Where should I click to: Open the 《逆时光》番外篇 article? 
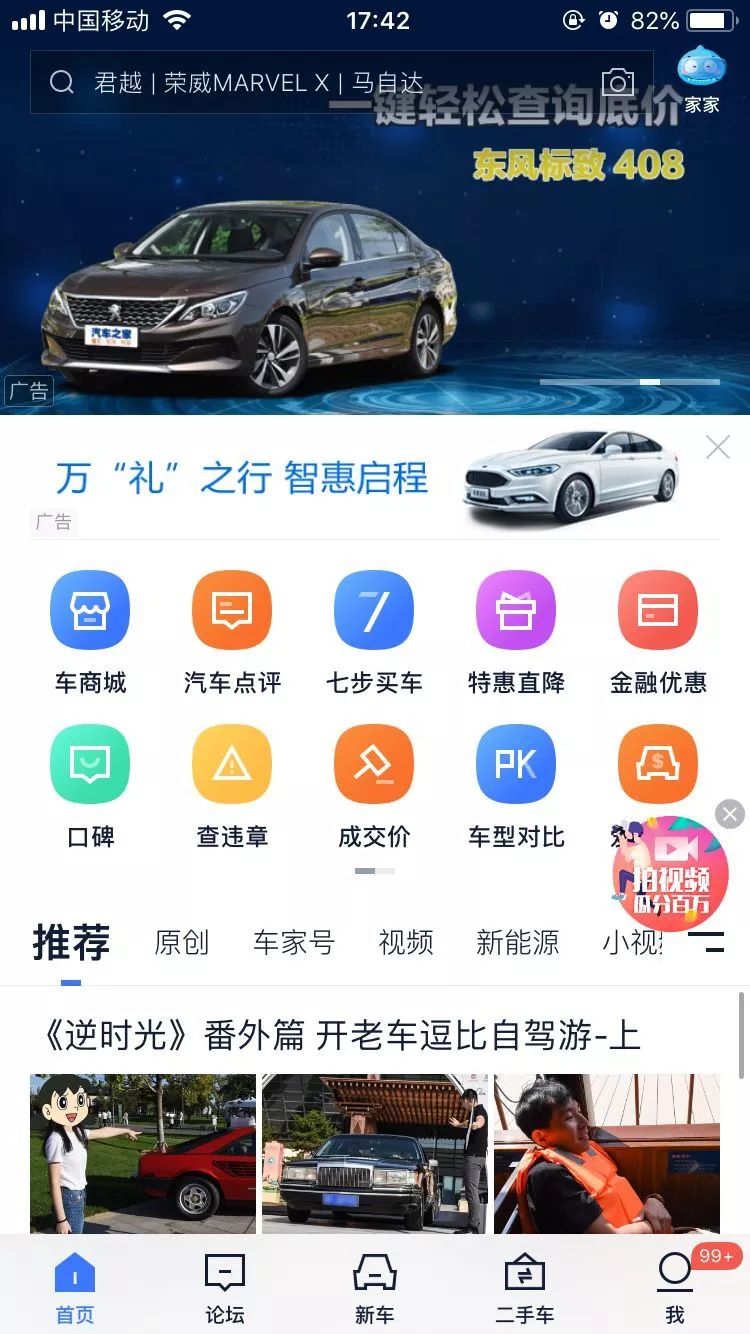tap(337, 1035)
